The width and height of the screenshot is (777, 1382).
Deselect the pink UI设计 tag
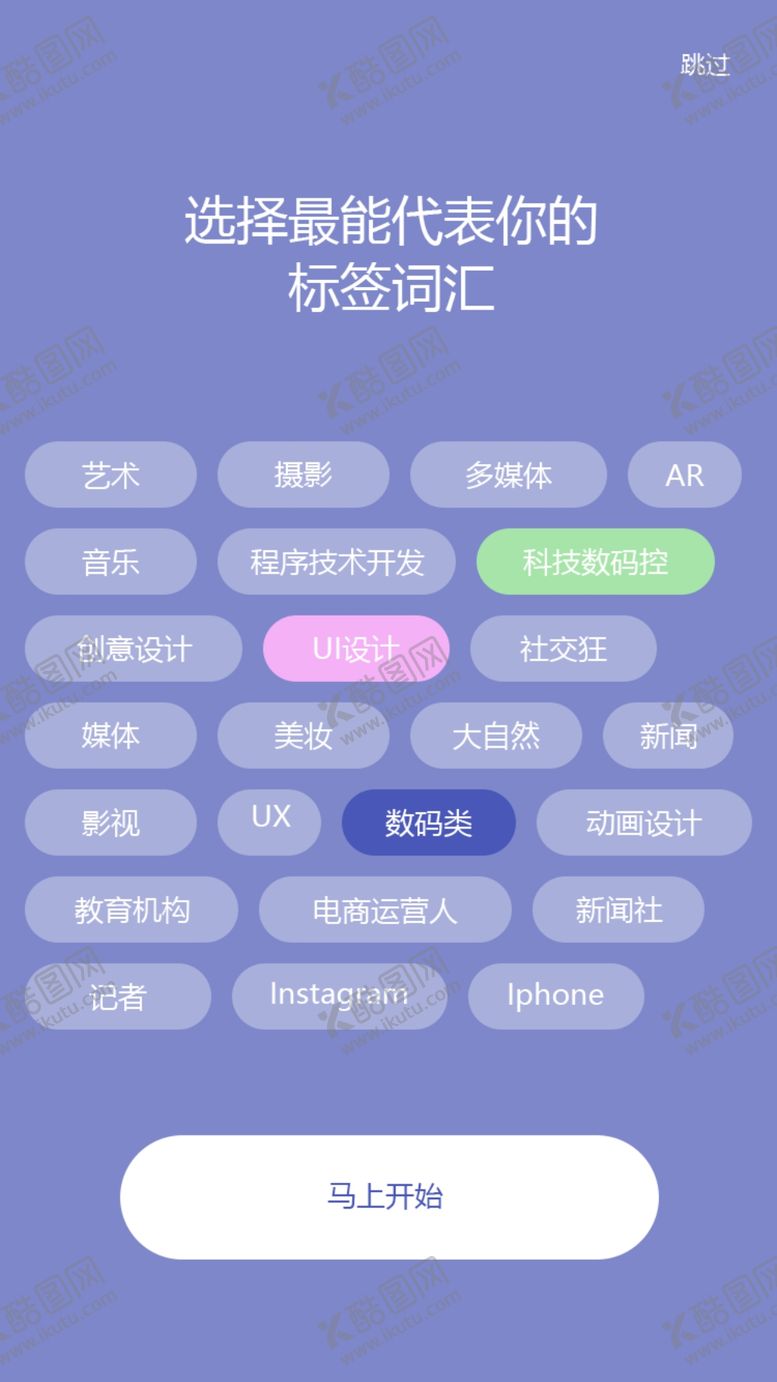pos(356,648)
